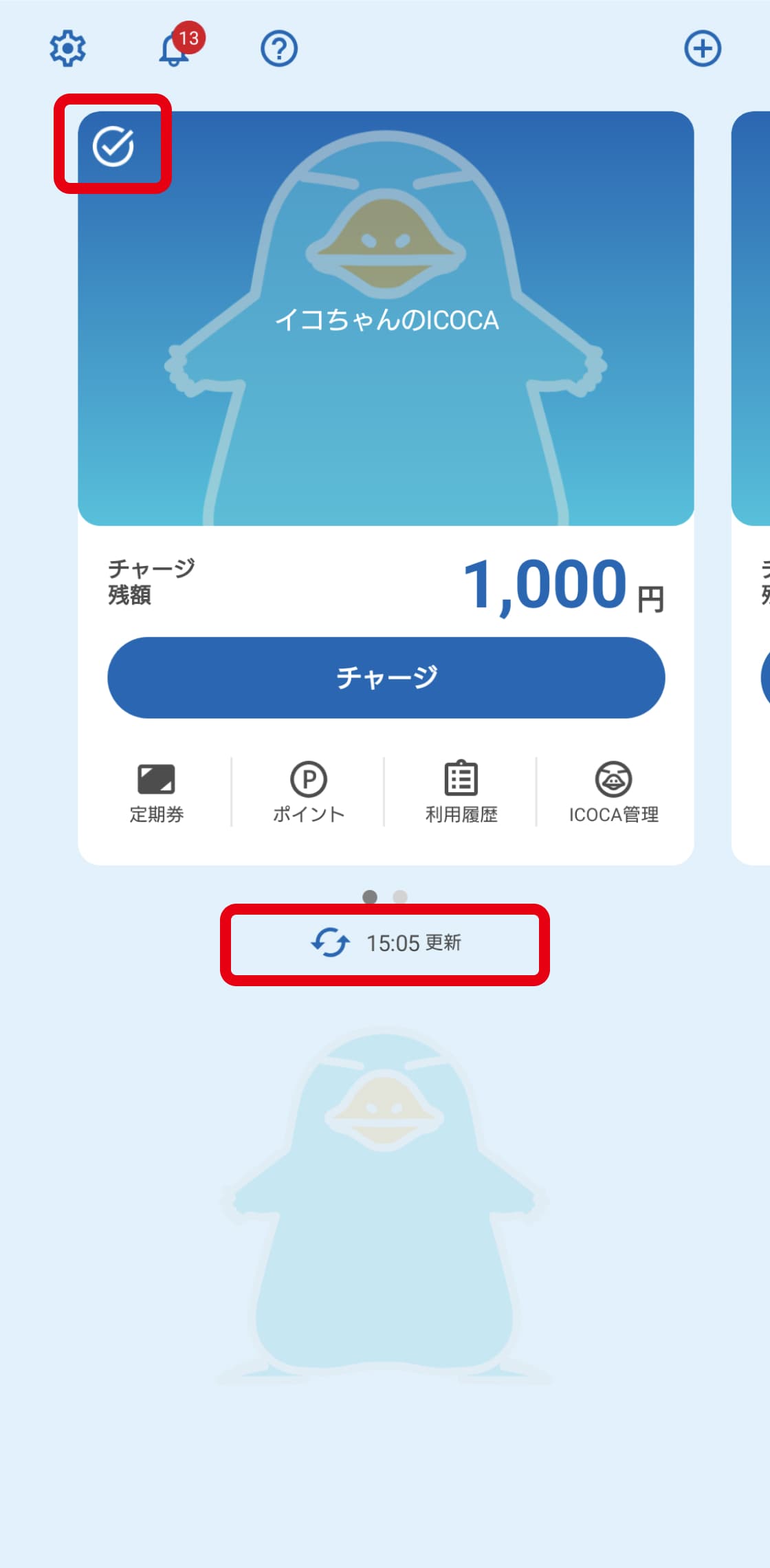The width and height of the screenshot is (770, 1568).
Task: View 利用履歴 usage history
Action: [x=461, y=793]
